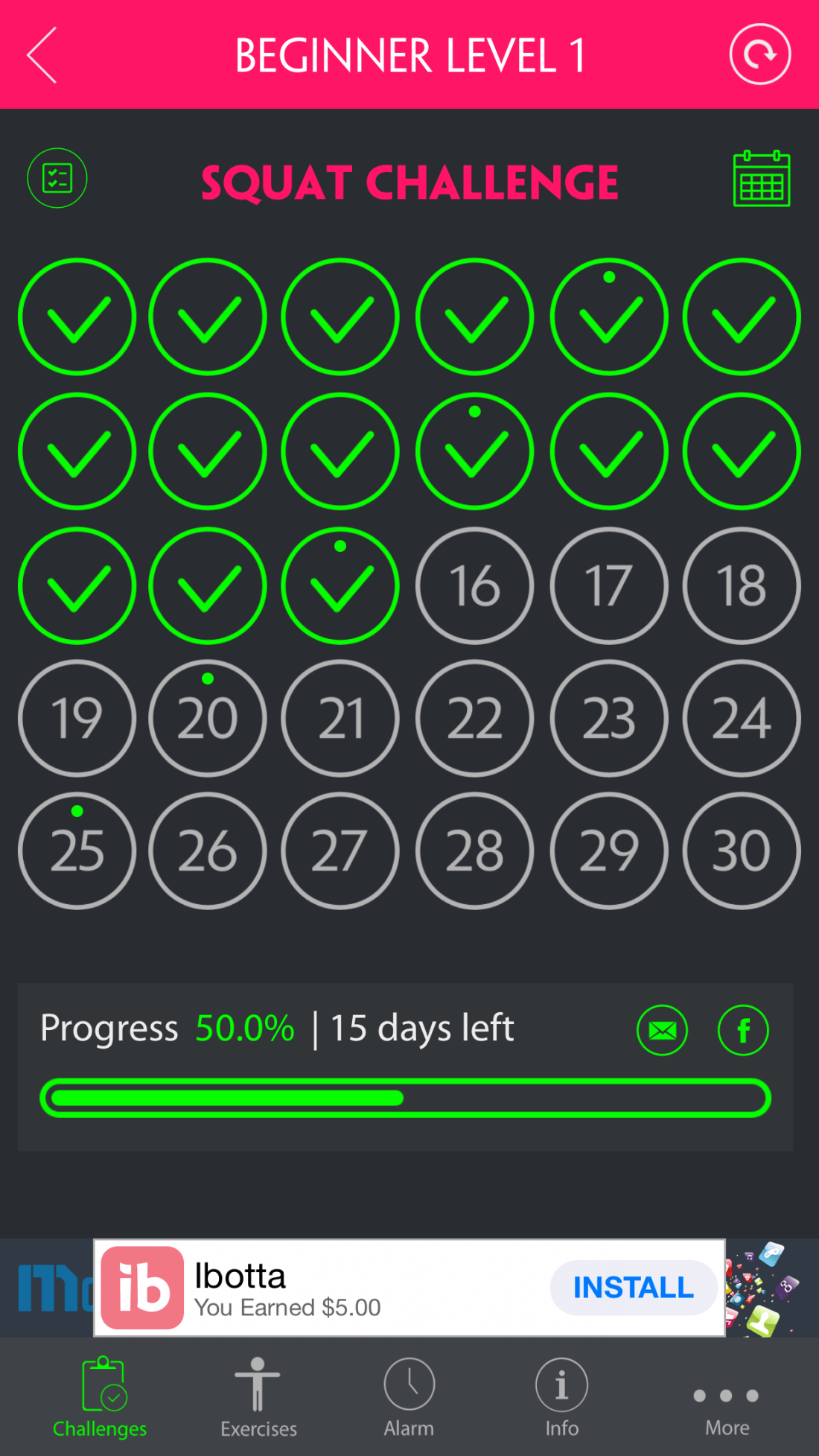Go to the Info tab

pos(561,1396)
